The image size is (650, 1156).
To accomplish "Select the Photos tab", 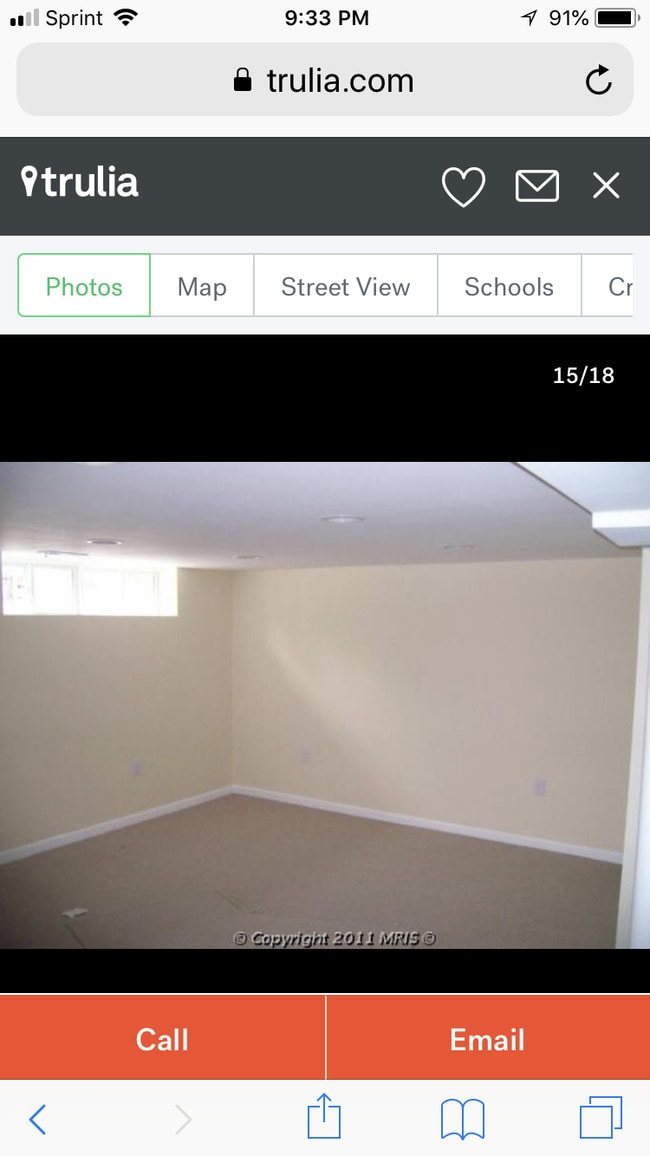I will pyautogui.click(x=84, y=287).
